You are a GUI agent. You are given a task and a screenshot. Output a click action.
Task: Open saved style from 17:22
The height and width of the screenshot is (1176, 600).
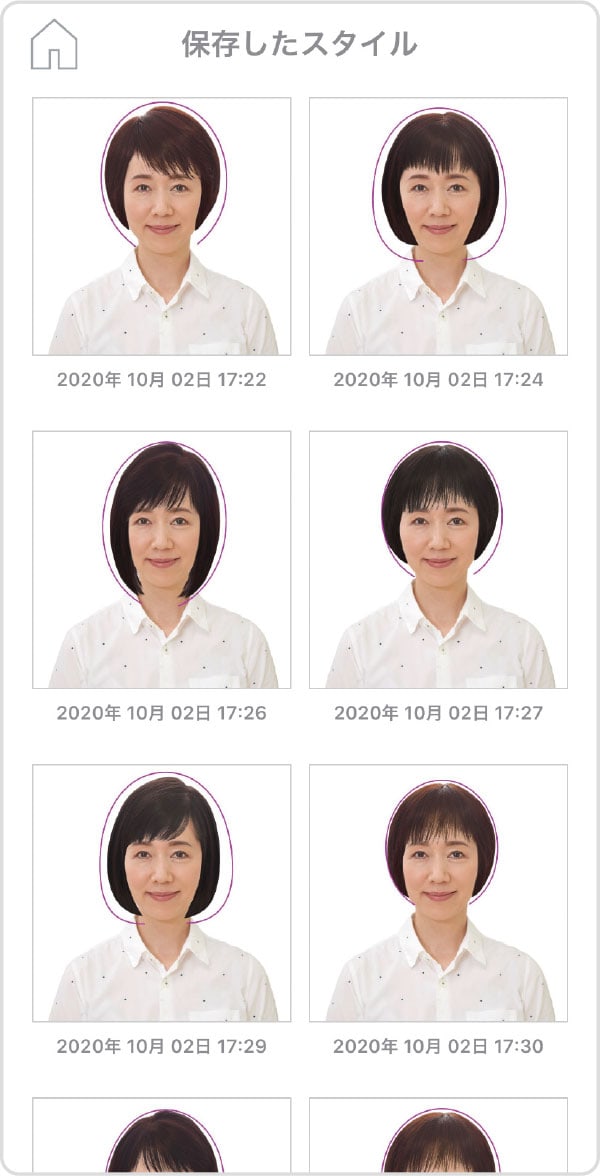click(x=162, y=226)
